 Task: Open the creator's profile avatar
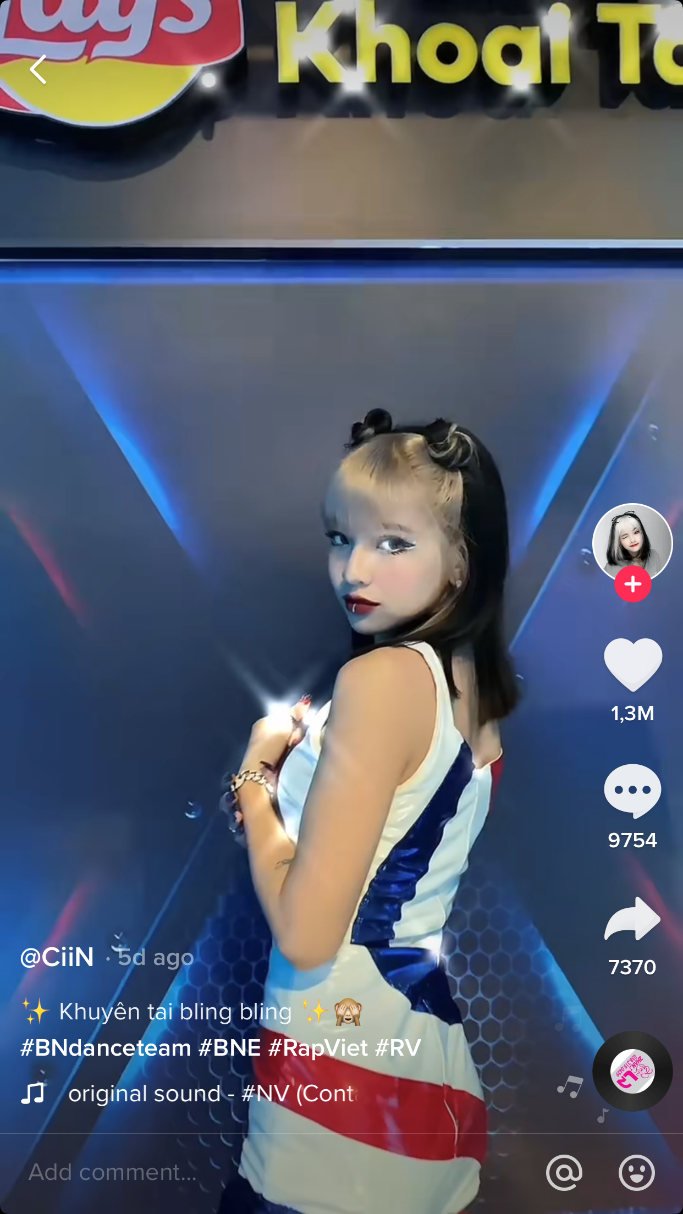[632, 542]
